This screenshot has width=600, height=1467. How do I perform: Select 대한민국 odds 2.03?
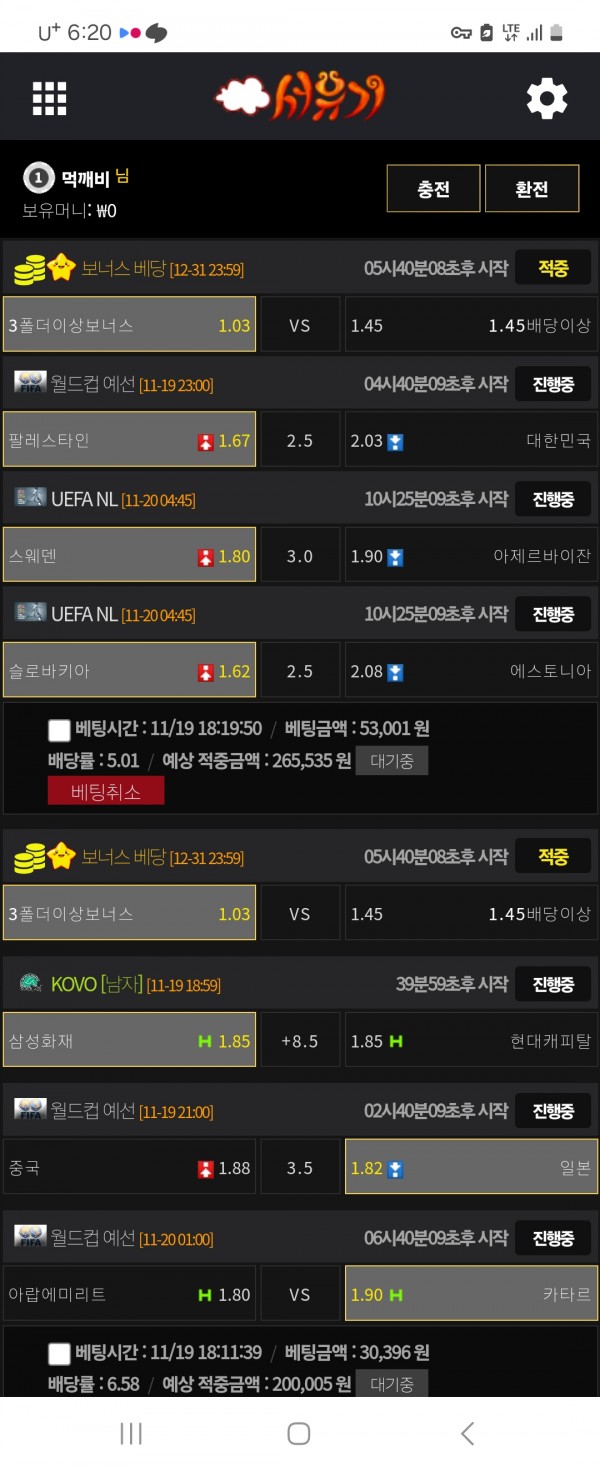tap(470, 440)
